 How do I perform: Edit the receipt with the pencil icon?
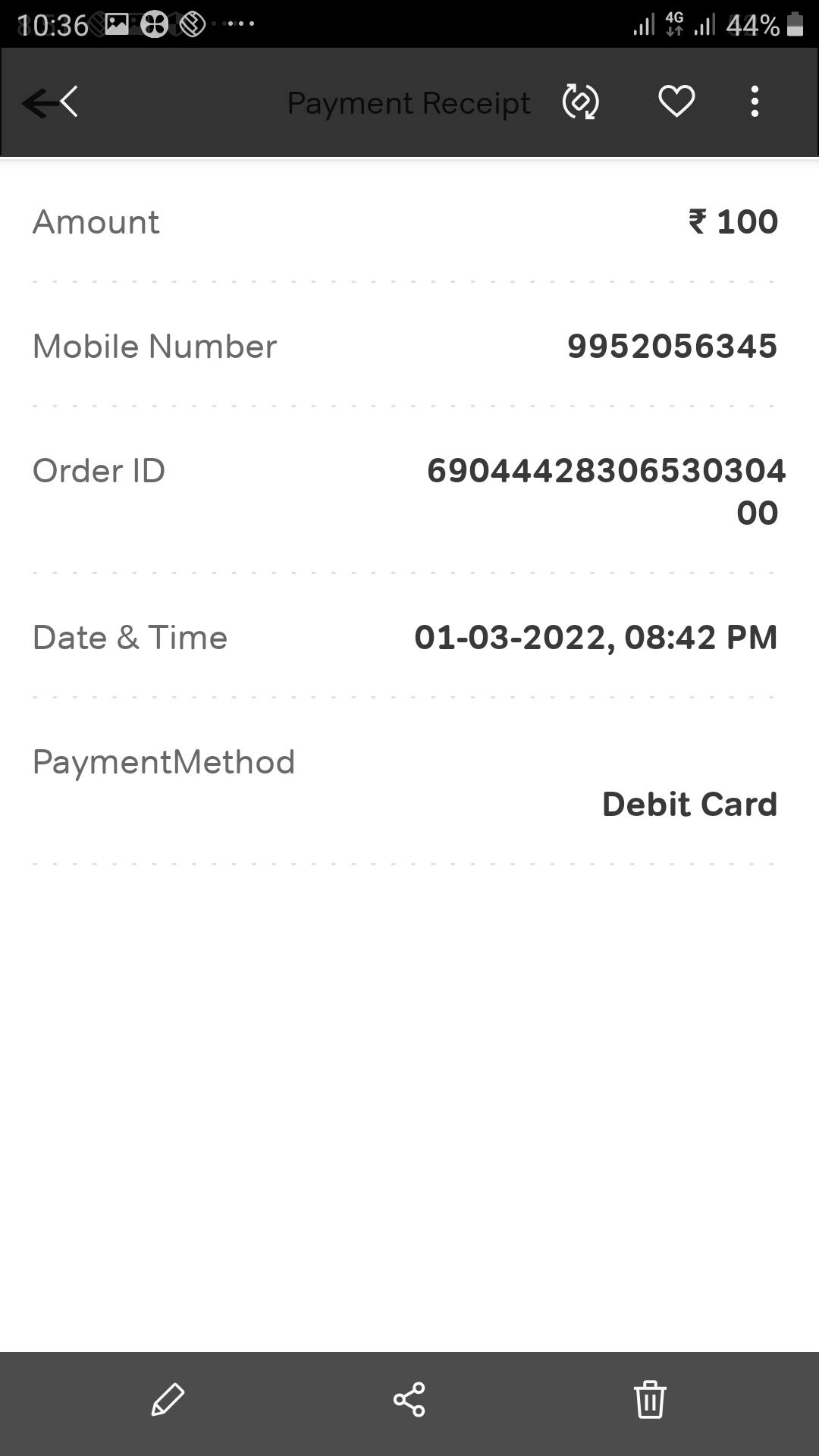point(168,1399)
